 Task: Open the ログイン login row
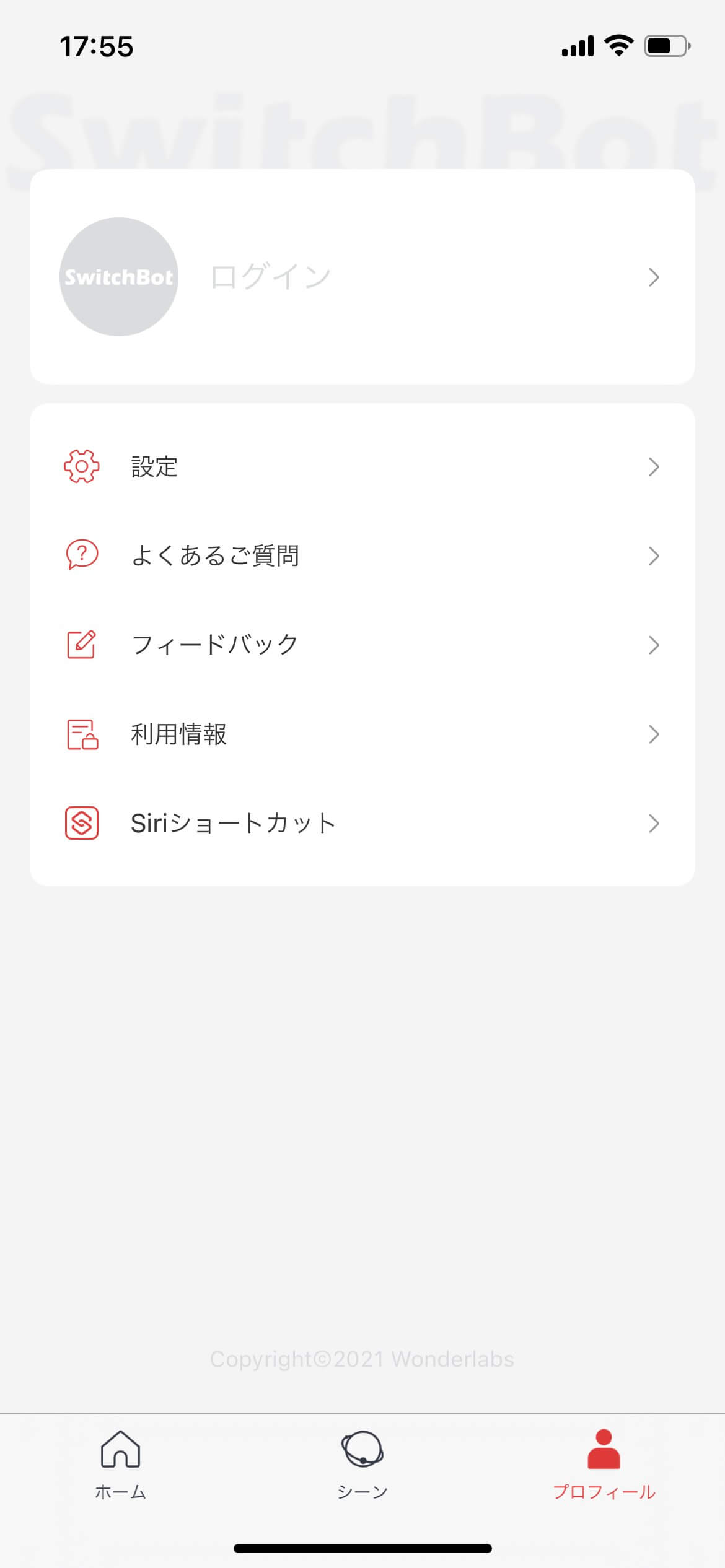pyautogui.click(x=362, y=277)
